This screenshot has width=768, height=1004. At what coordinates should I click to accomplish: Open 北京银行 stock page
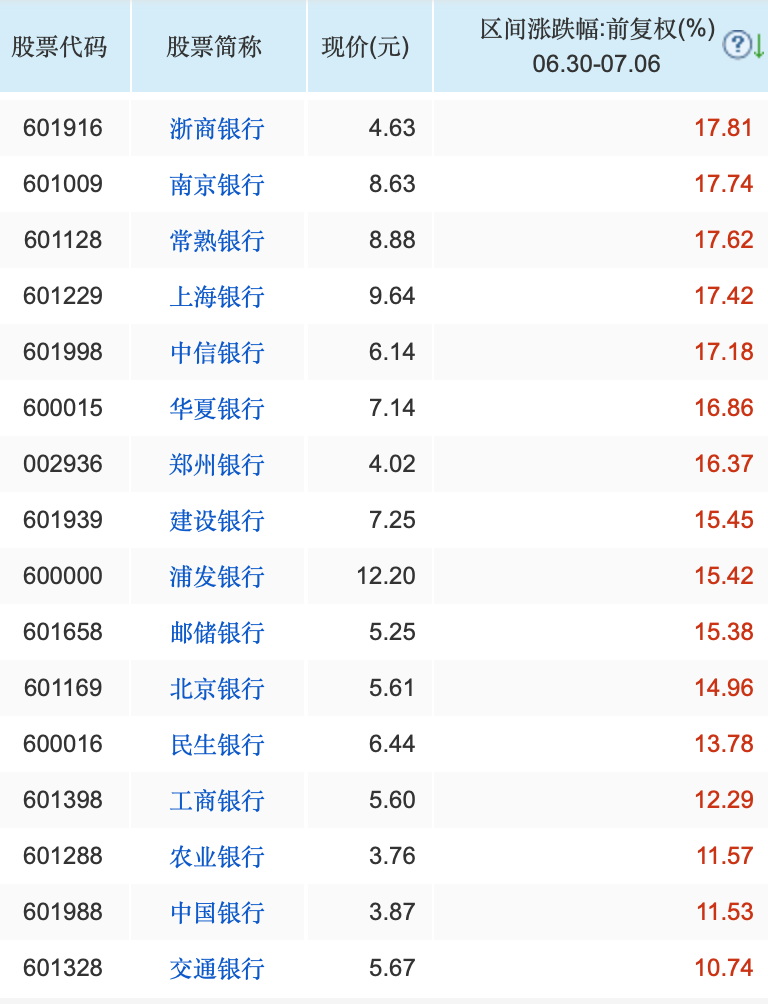coord(217,688)
